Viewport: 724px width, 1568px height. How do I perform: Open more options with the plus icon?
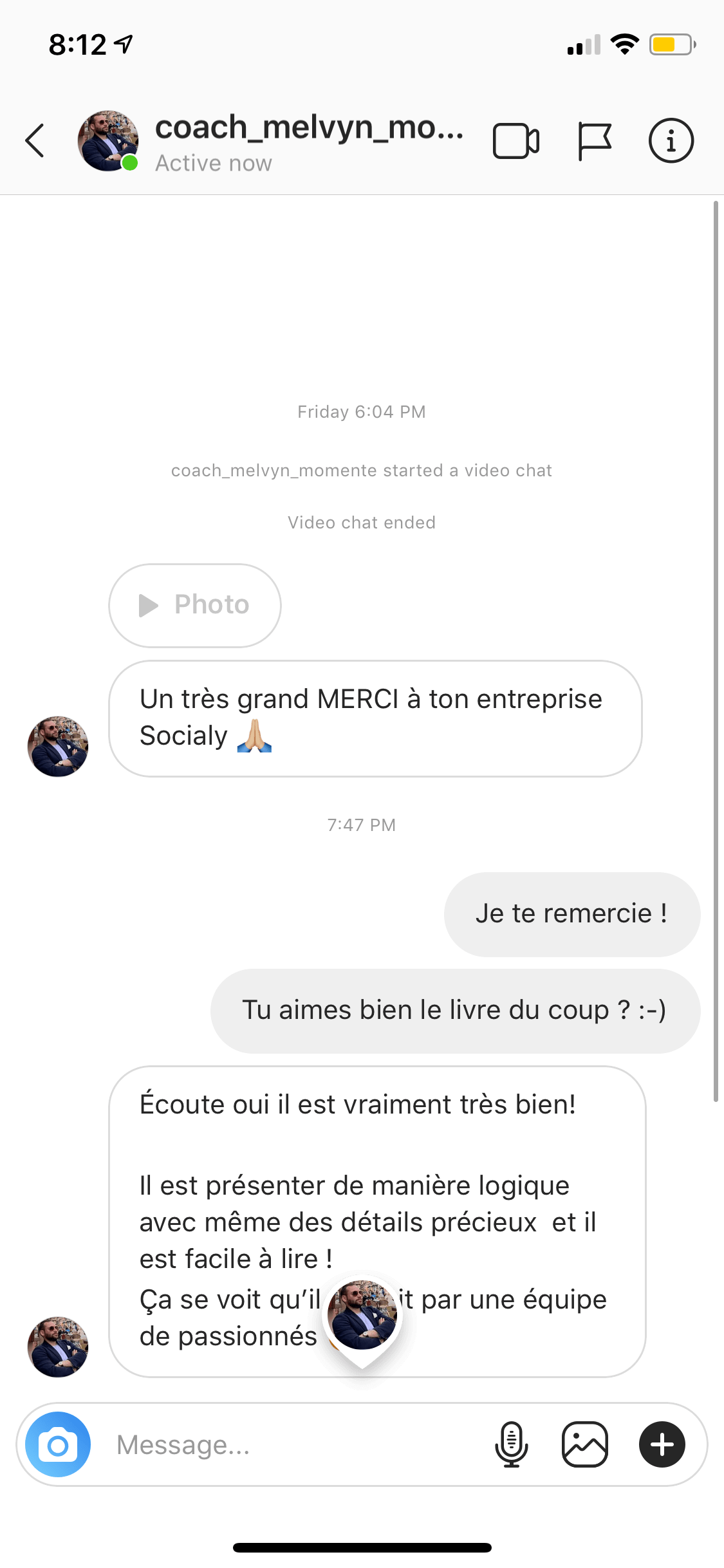point(662,1445)
